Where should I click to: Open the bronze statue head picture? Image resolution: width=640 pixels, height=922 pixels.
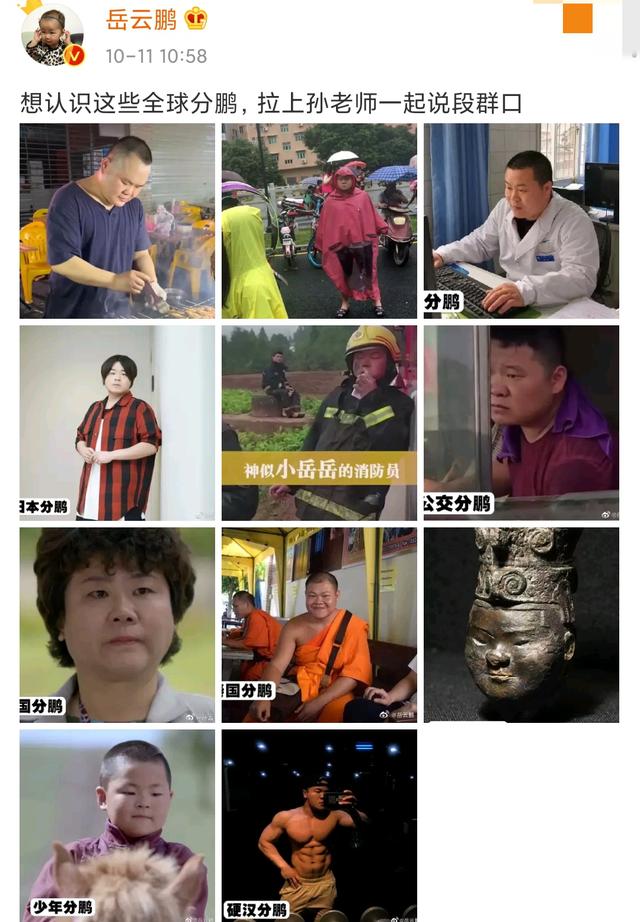click(x=521, y=624)
